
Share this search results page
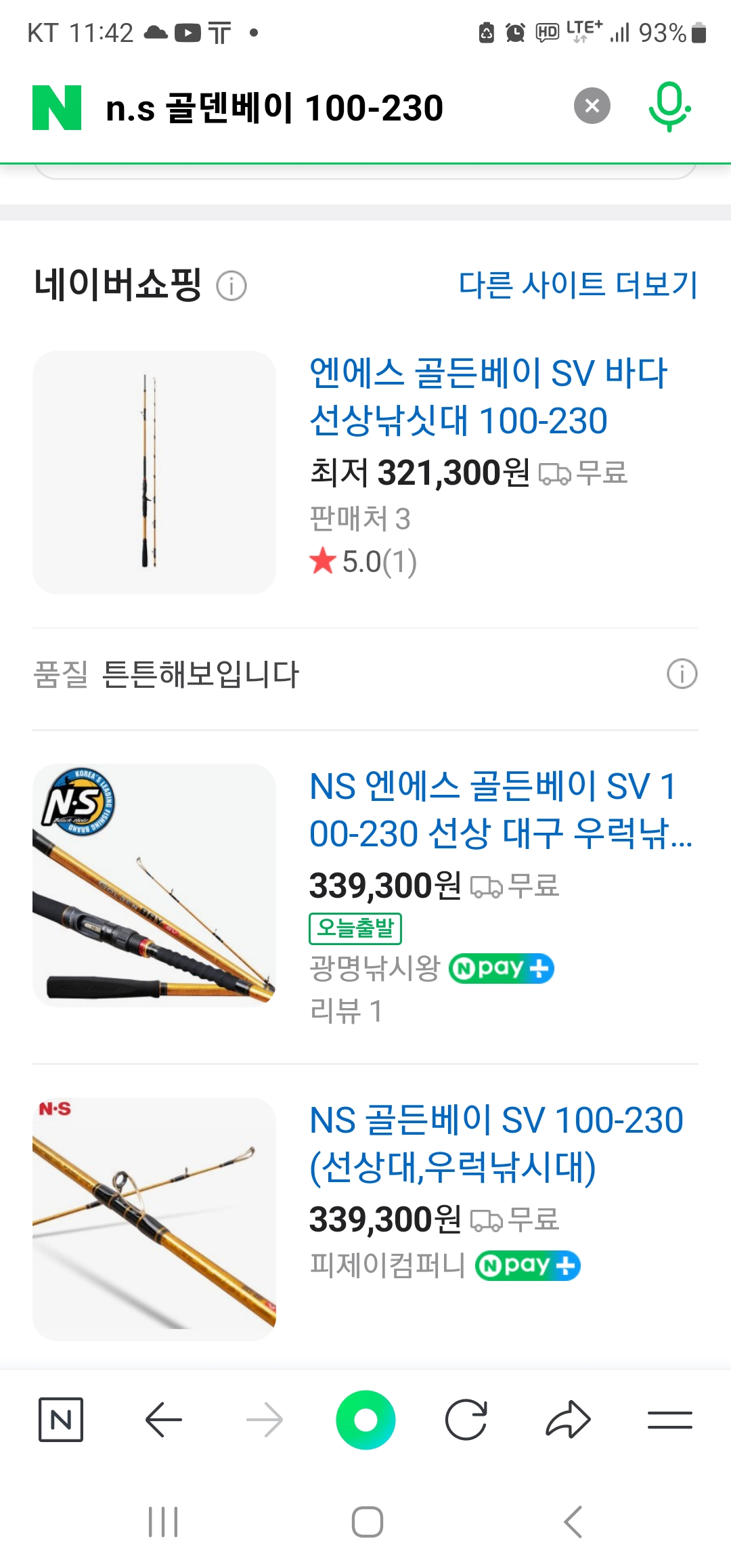coord(568,1419)
